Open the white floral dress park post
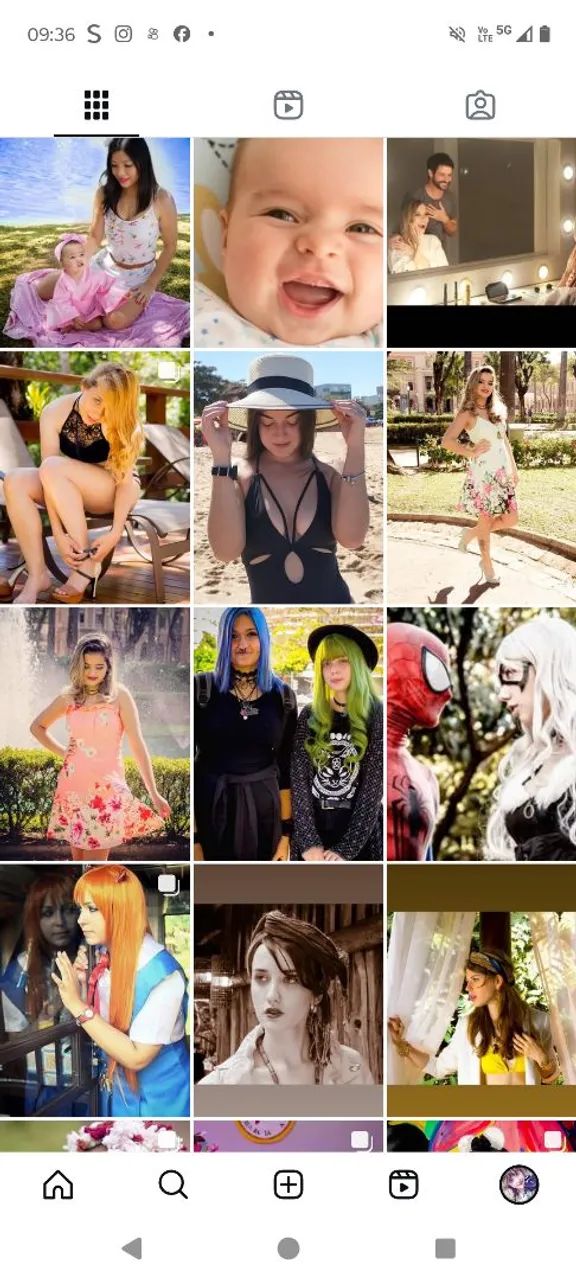Viewport: 576px width, 1280px height. pyautogui.click(x=482, y=477)
